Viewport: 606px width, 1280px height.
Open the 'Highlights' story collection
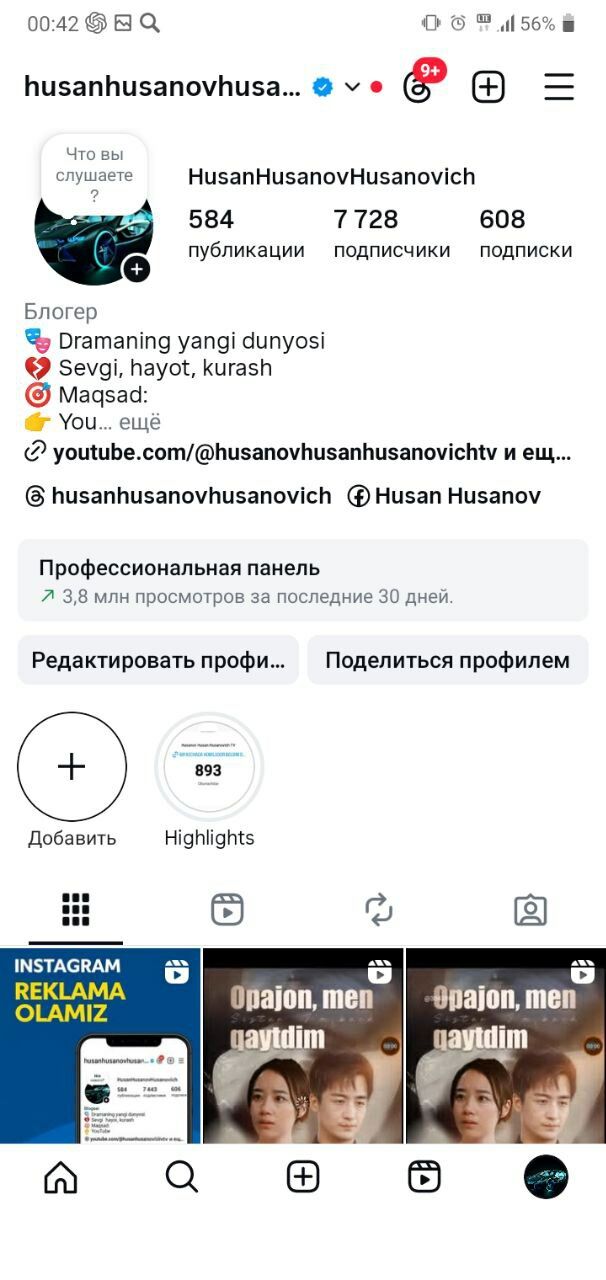point(209,767)
